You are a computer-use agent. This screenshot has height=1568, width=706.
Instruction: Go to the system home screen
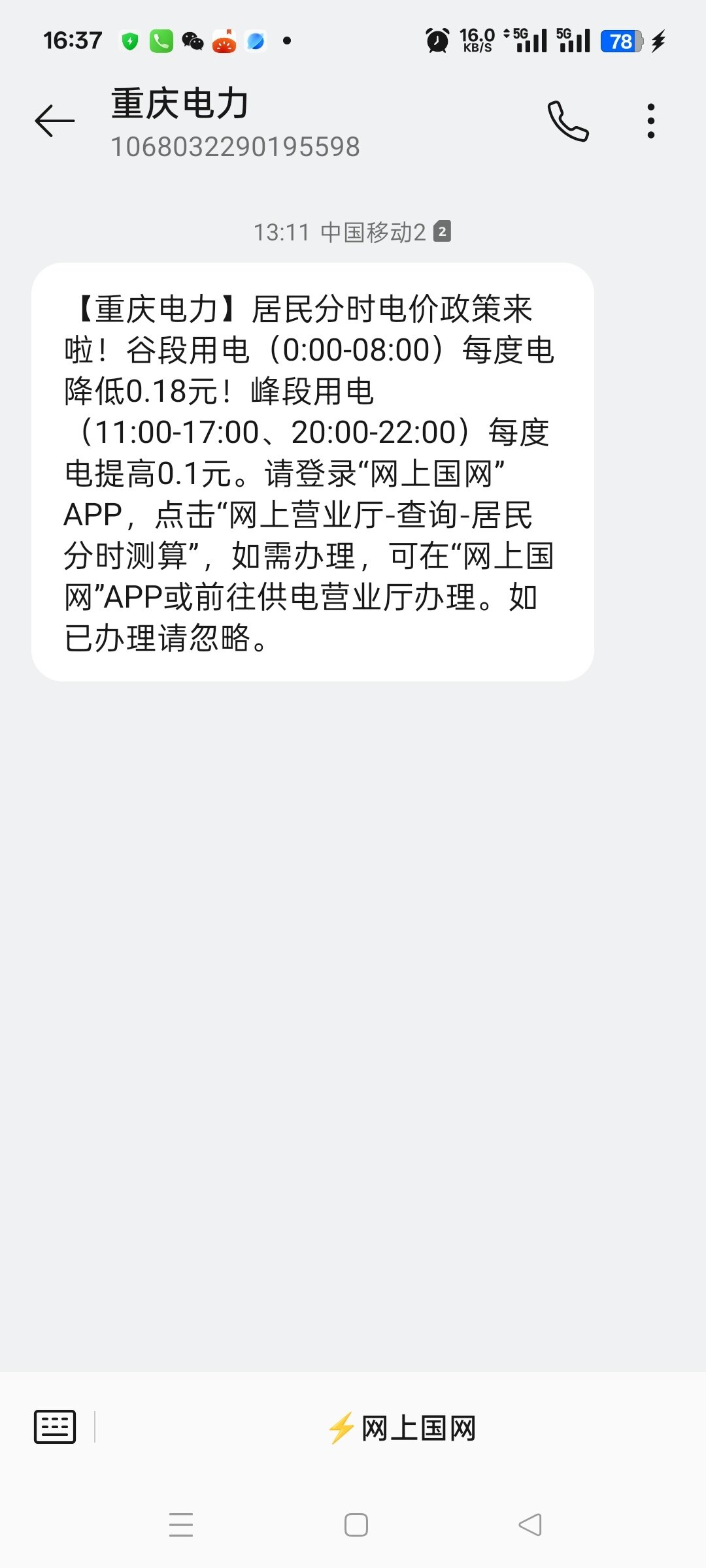pyautogui.click(x=356, y=1525)
